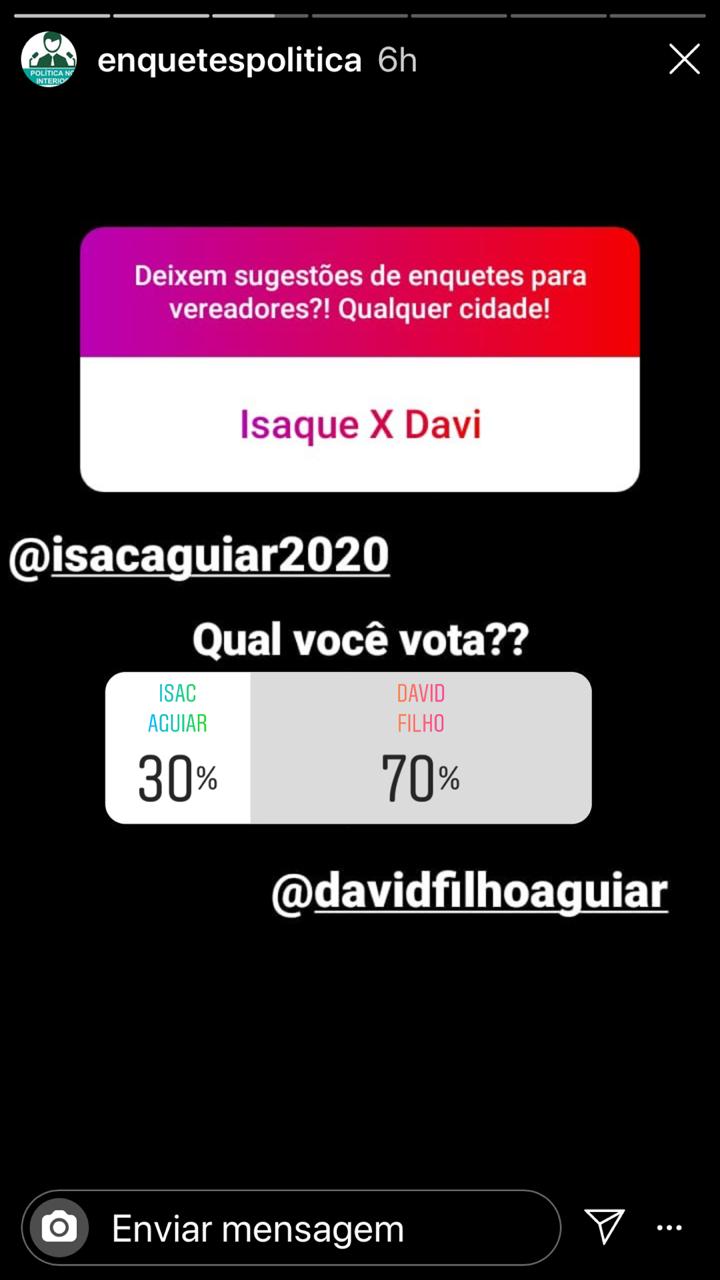Open enquetespolitica profile picture

(x=49, y=59)
